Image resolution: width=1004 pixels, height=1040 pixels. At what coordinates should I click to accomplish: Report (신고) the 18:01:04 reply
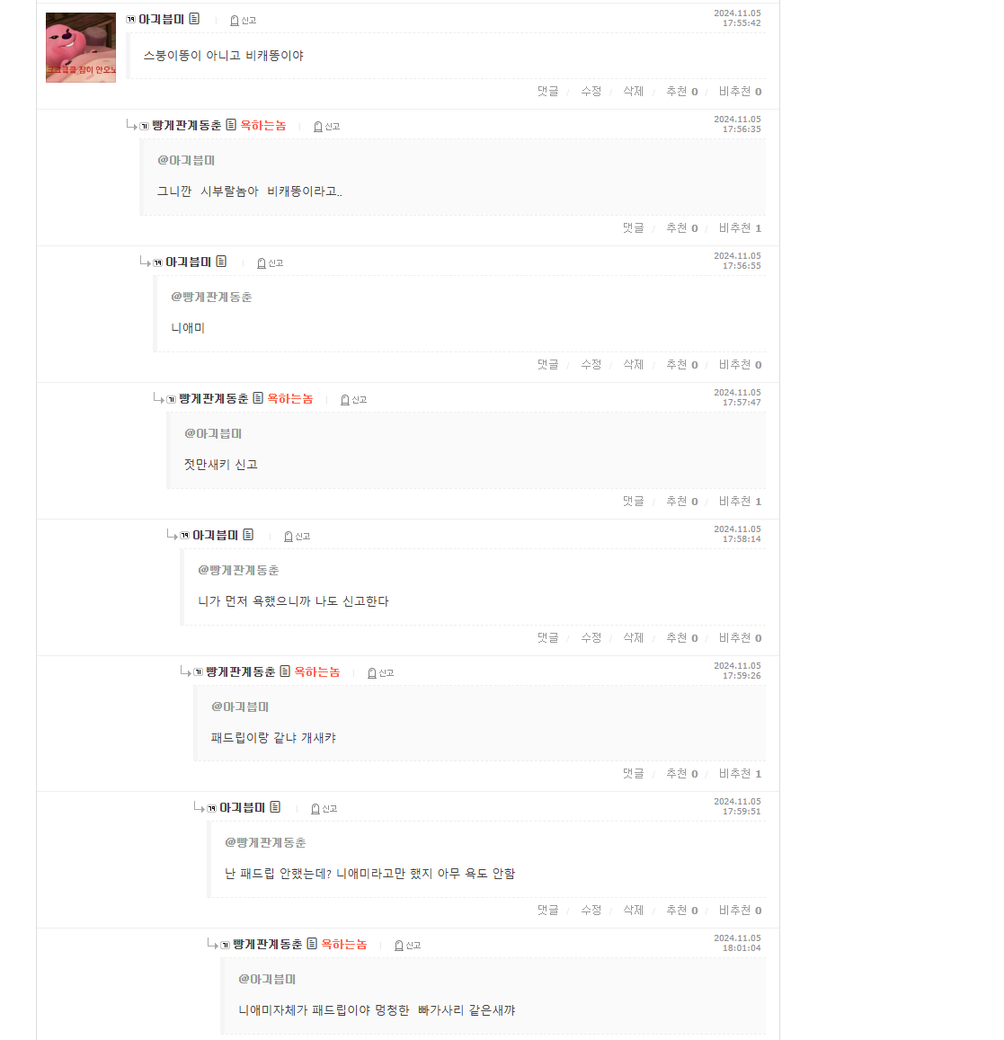pyautogui.click(x=408, y=945)
